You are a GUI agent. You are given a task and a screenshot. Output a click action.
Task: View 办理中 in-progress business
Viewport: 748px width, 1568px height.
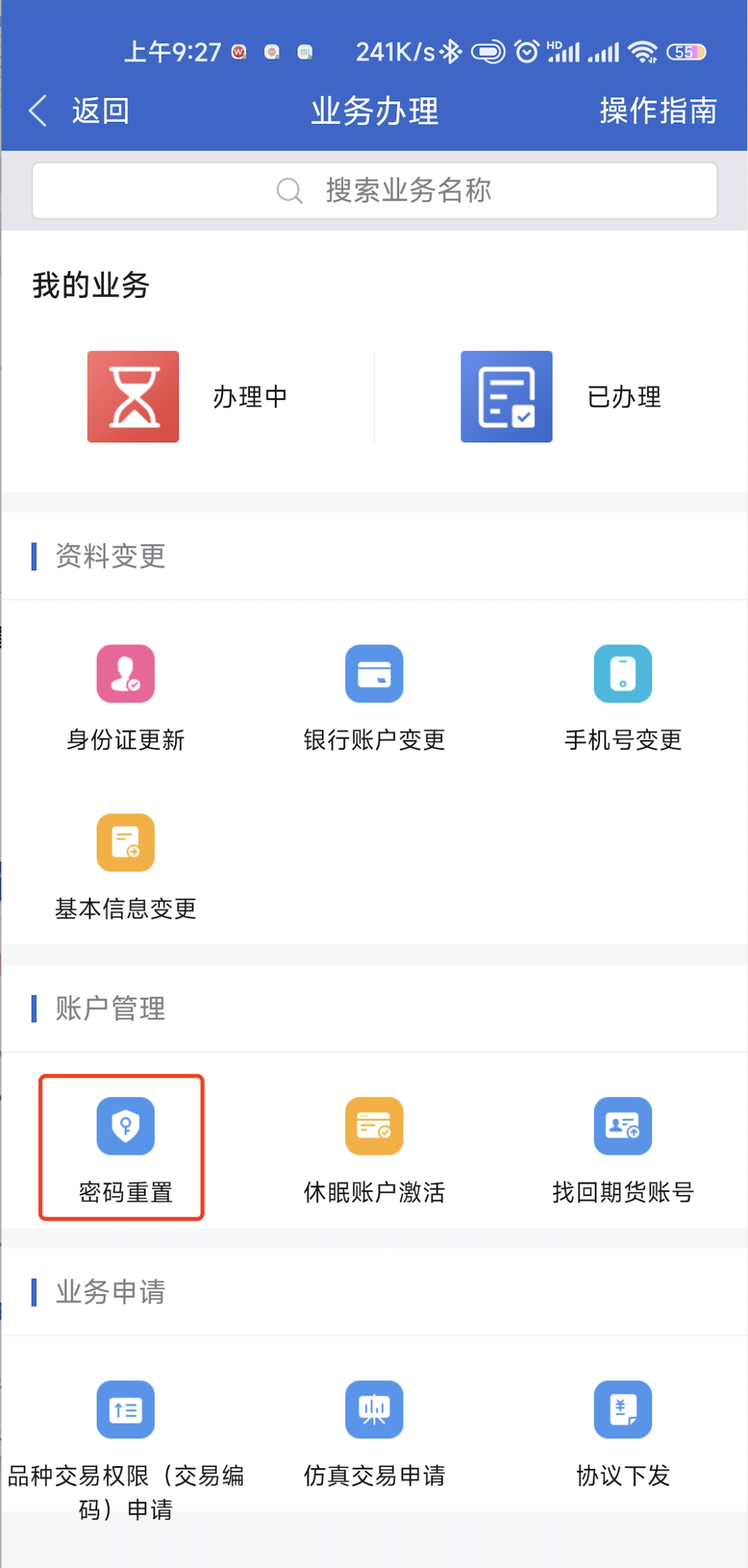(x=187, y=397)
